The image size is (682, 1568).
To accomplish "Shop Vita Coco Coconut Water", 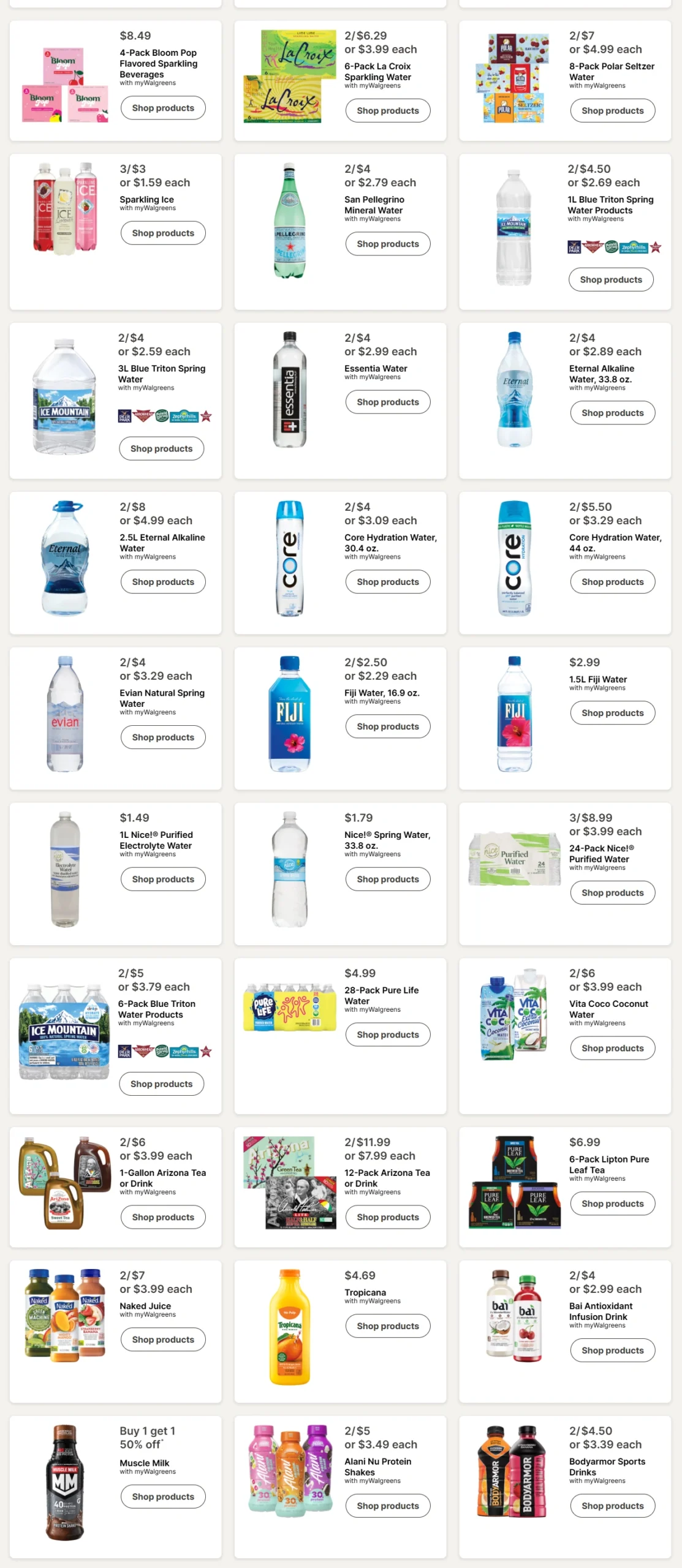I will [x=612, y=1048].
